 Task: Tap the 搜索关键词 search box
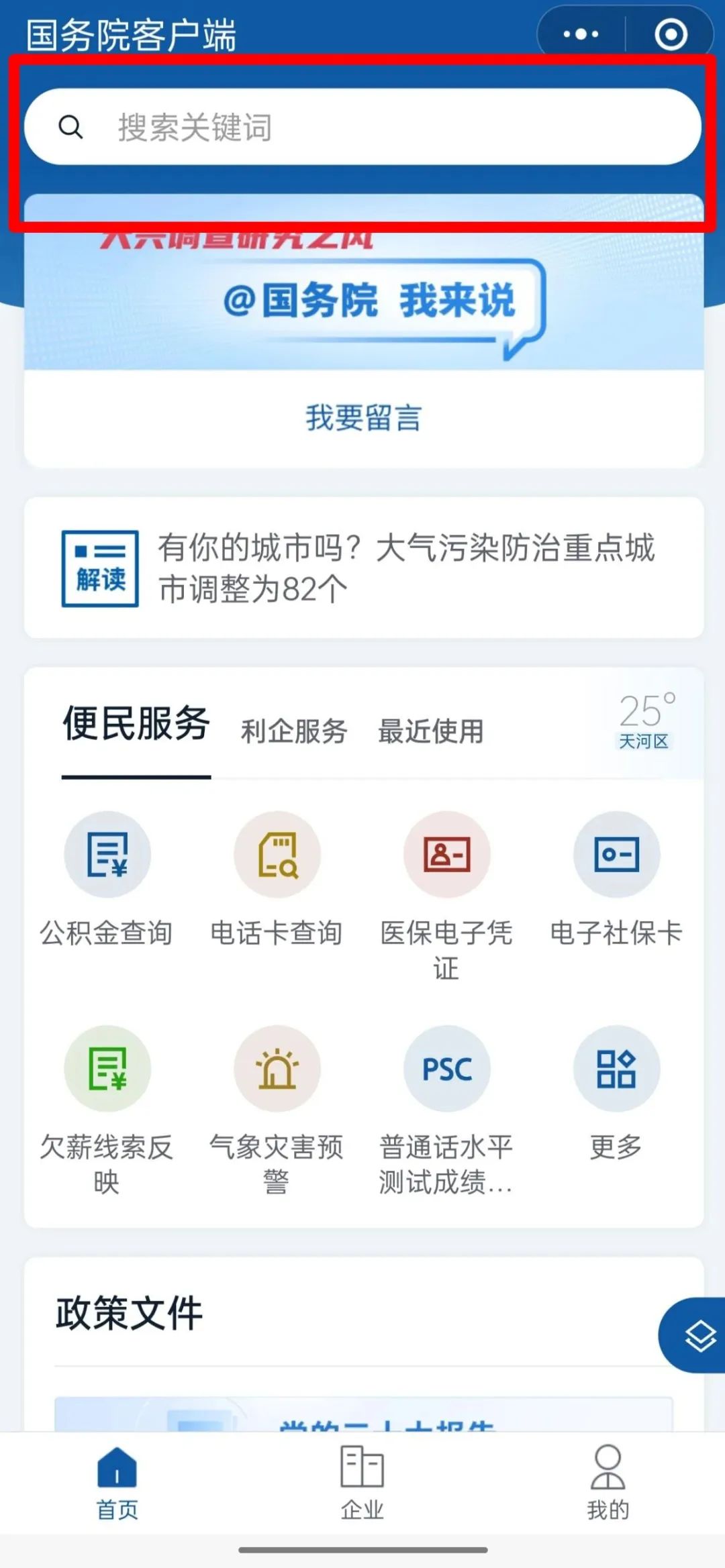coord(363,127)
